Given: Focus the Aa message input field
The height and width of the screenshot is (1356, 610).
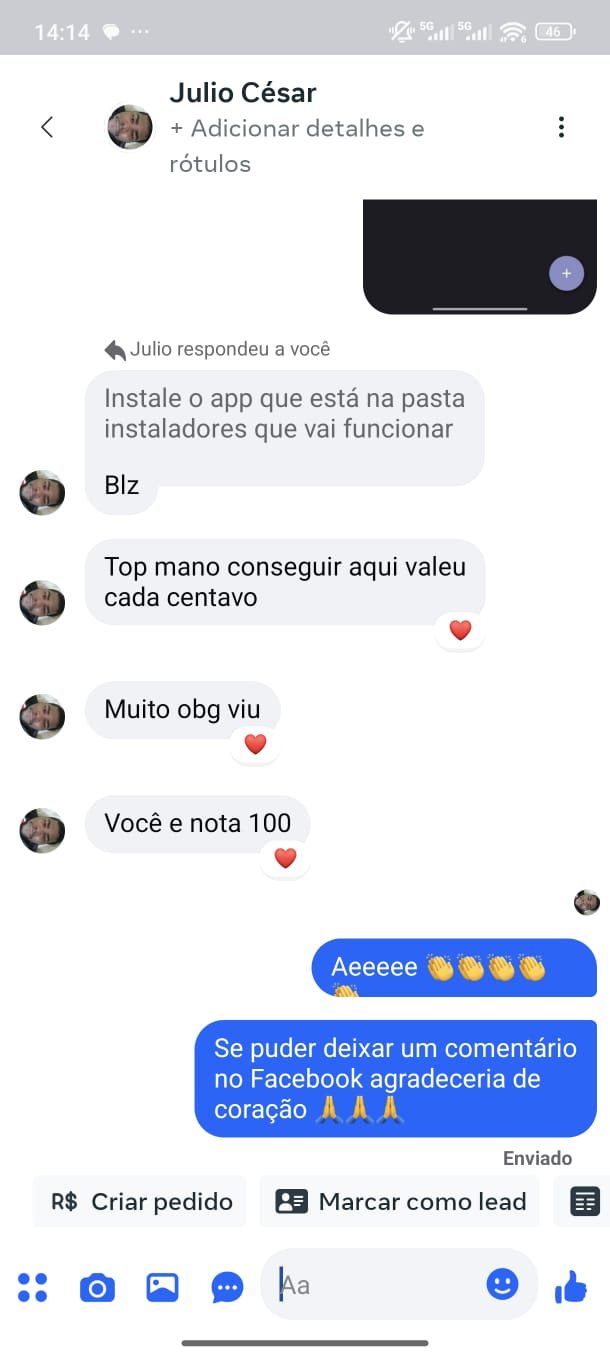Looking at the screenshot, I should point(380,1285).
